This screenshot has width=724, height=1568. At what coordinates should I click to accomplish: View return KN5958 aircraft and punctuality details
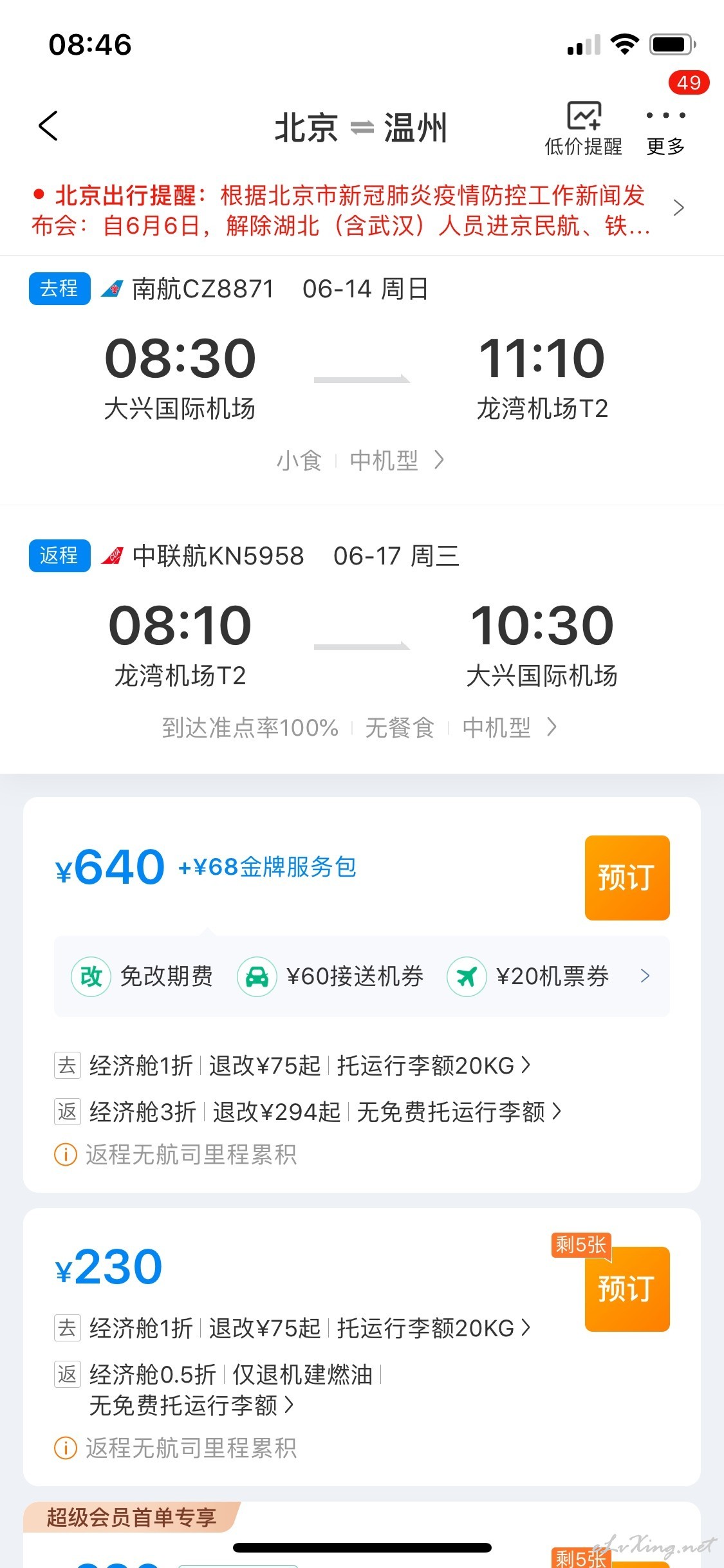coord(359,728)
